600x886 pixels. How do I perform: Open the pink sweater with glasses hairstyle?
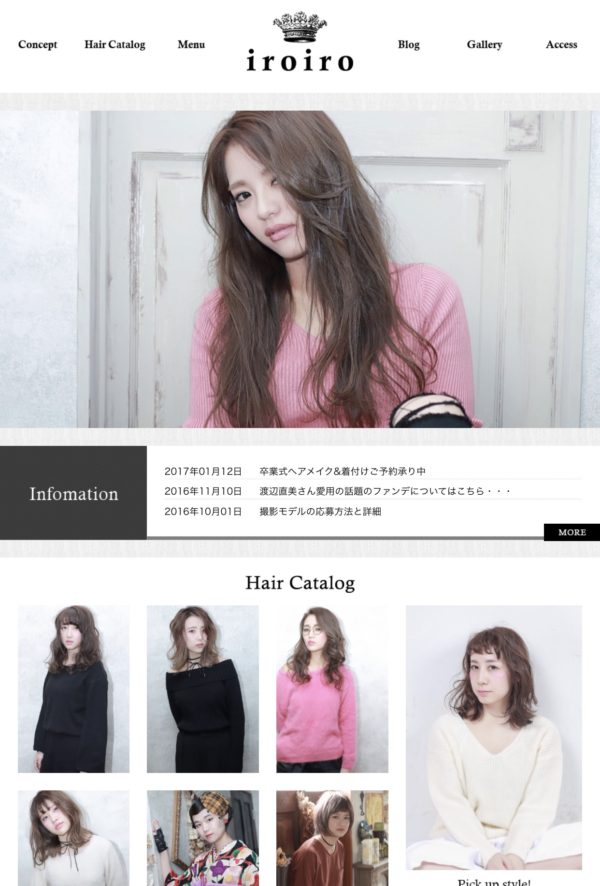332,688
